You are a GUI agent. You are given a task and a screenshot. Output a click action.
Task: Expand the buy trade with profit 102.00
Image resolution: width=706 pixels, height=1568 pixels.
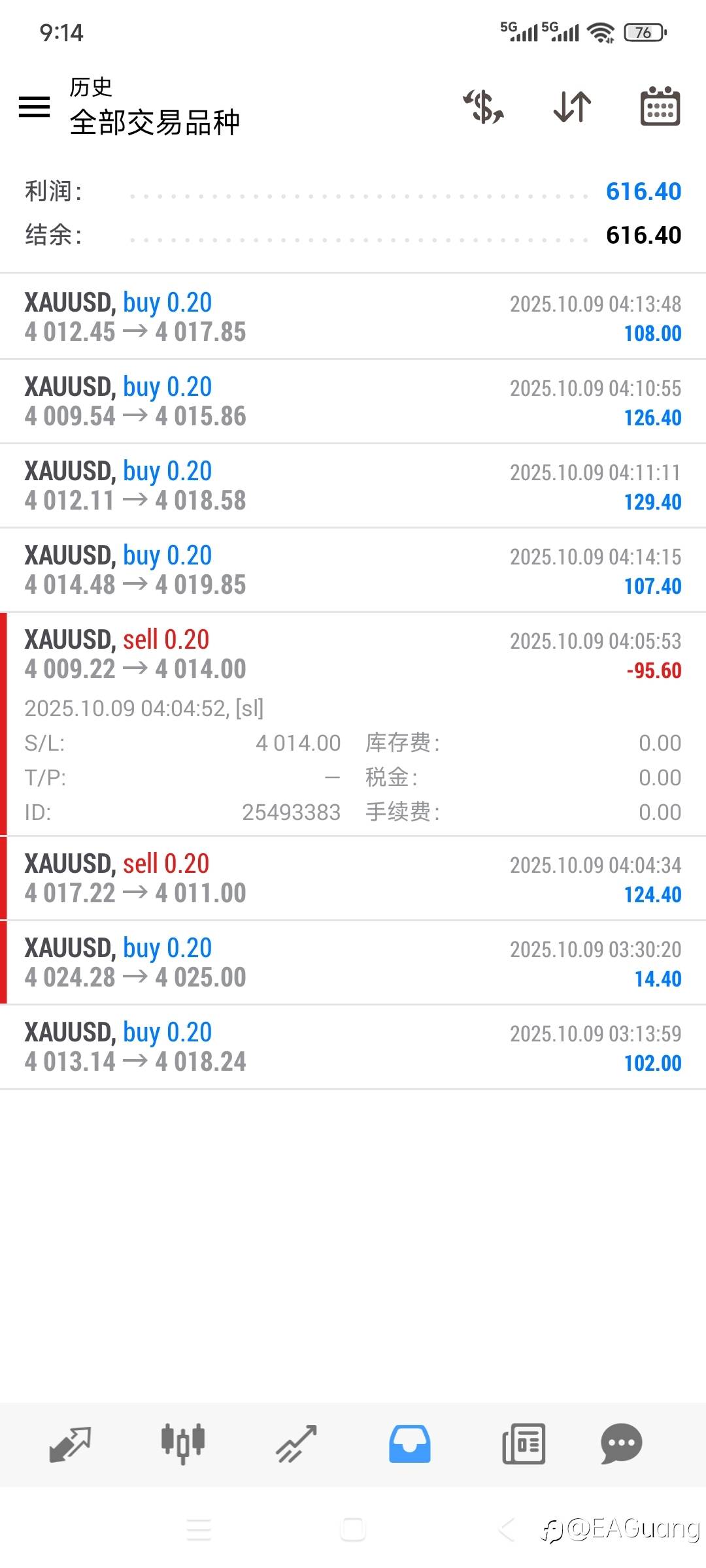click(353, 1047)
